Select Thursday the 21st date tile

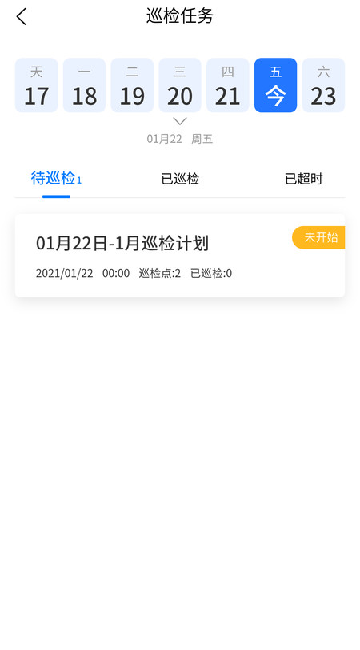pos(228,85)
